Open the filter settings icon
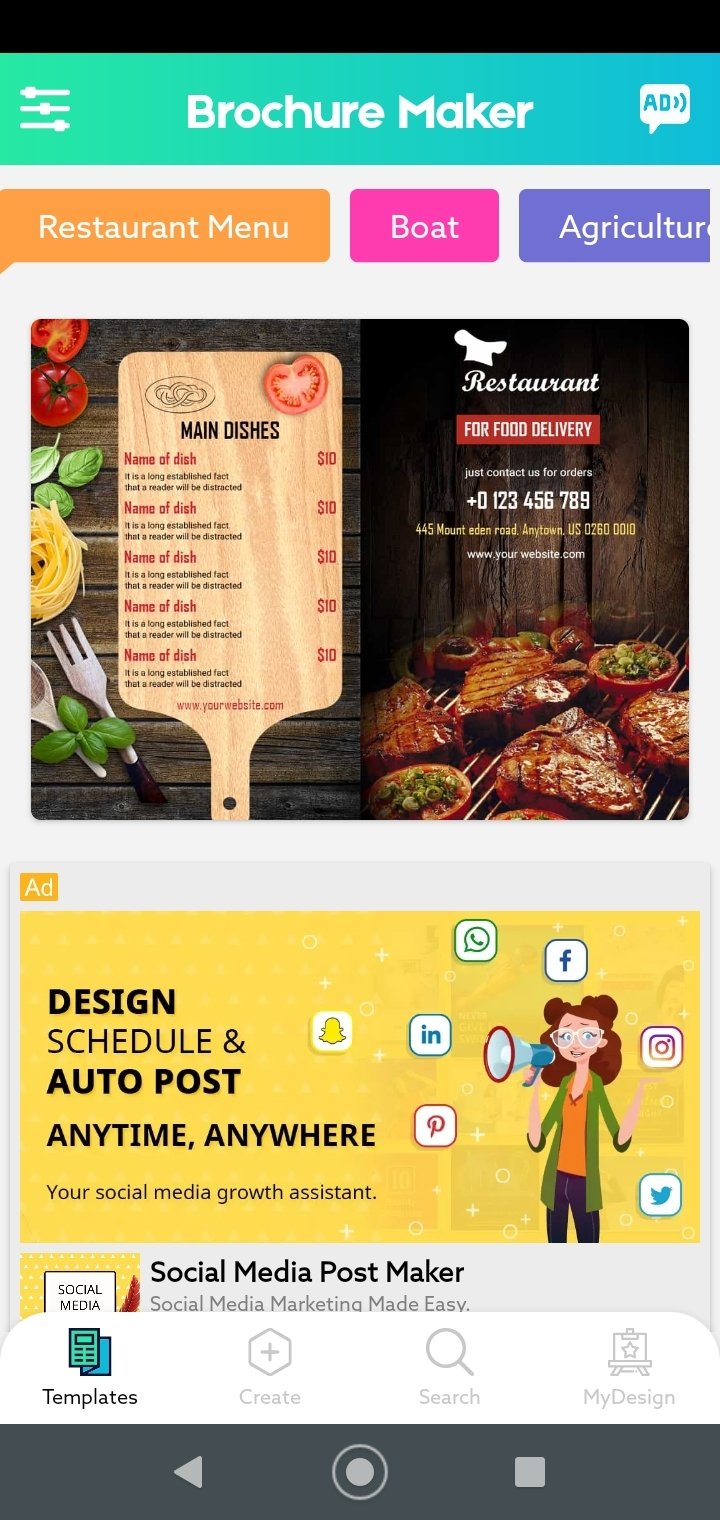 pos(45,110)
